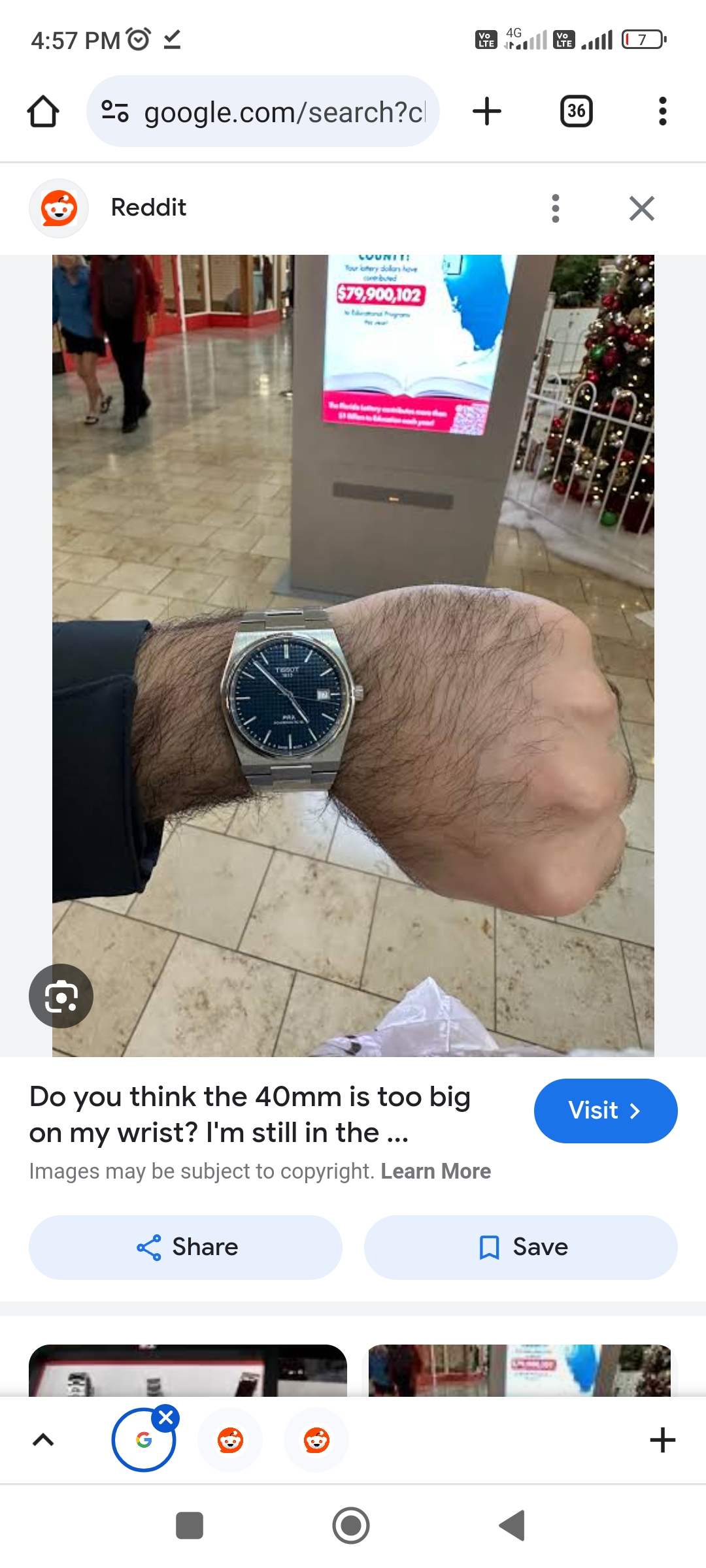Go back with the system back button
Screen dimensions: 706x1568
coord(512,1526)
